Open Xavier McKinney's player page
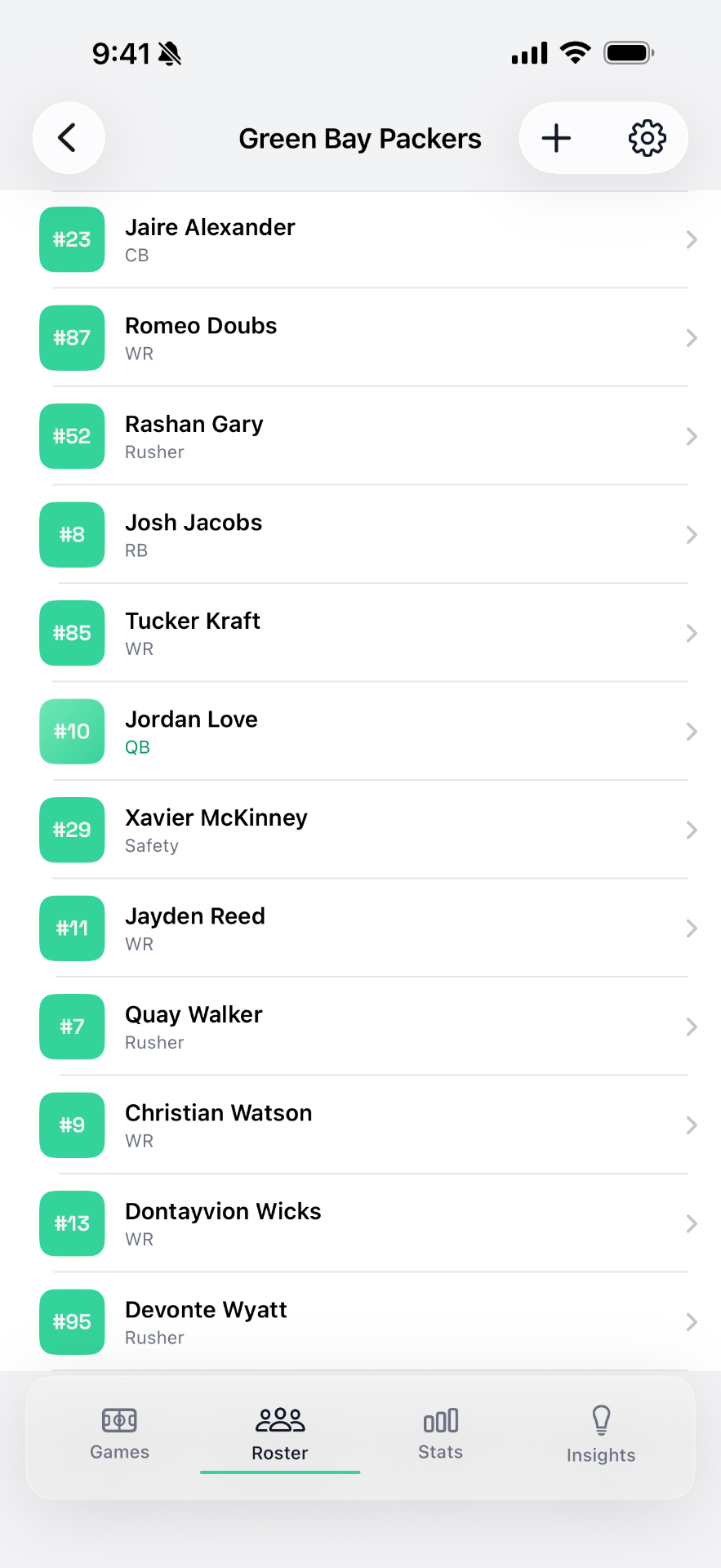Image resolution: width=721 pixels, height=1568 pixels. click(359, 830)
